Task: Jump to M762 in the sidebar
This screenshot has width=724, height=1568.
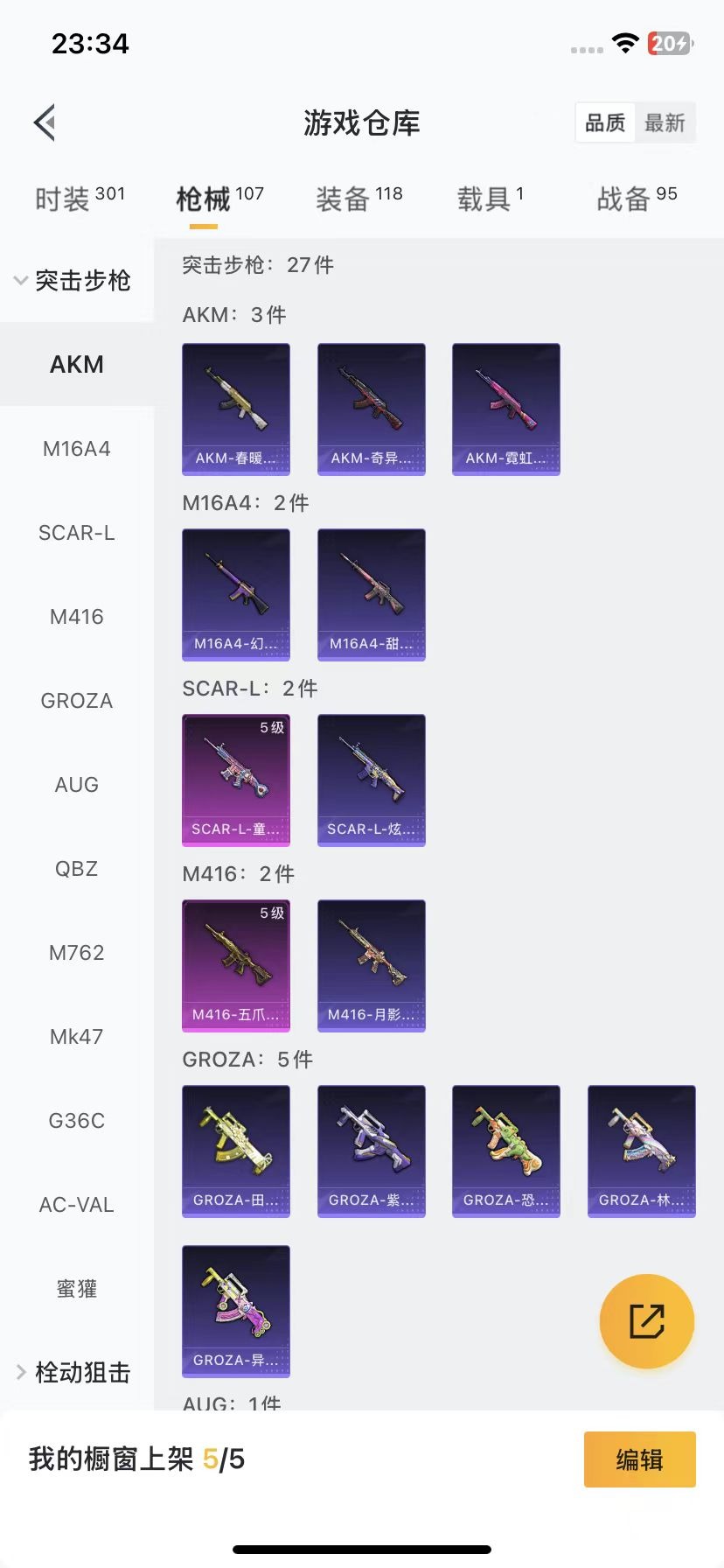Action: (x=77, y=953)
